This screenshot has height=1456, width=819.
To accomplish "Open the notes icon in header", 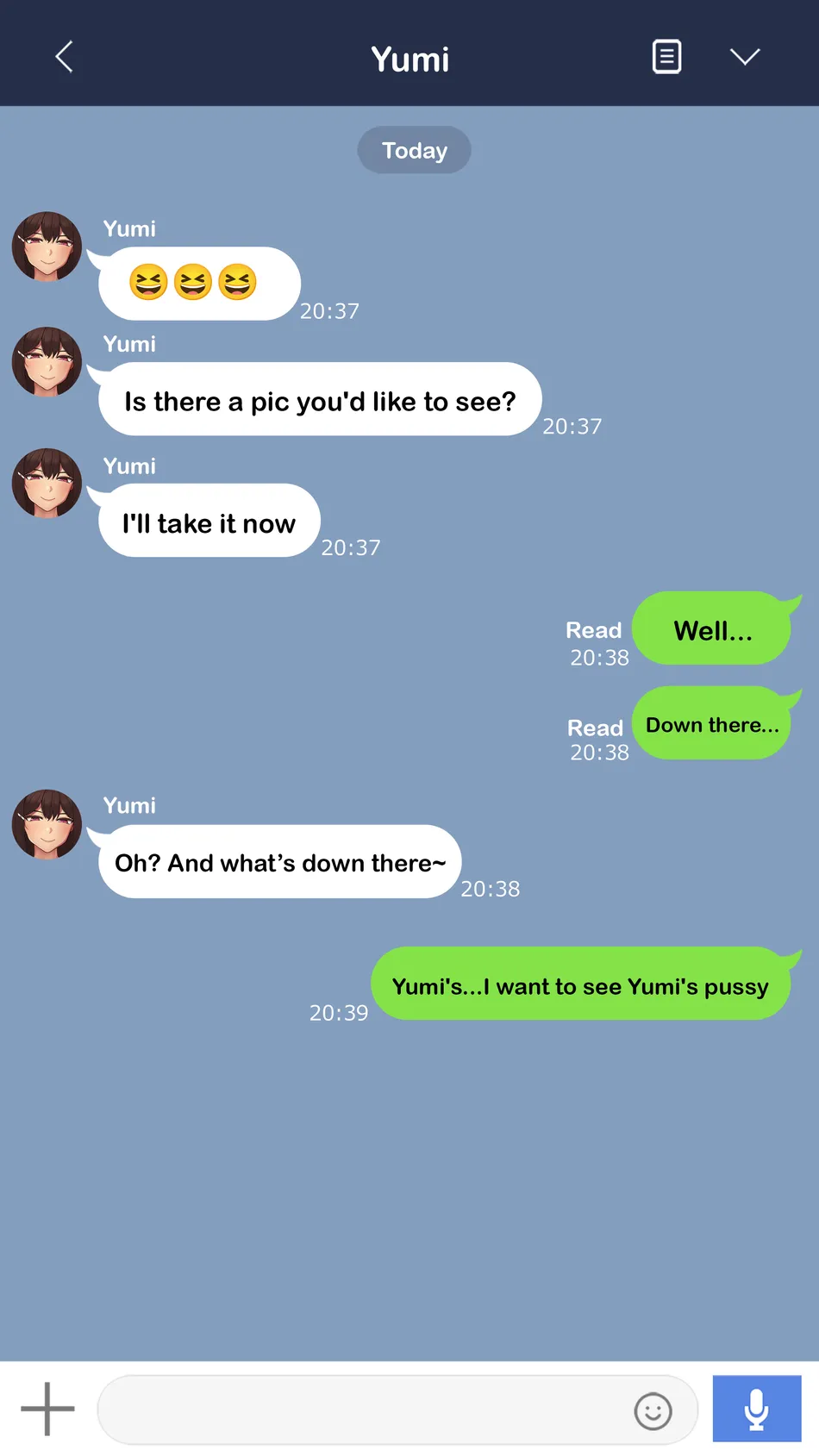I will pyautogui.click(x=666, y=57).
